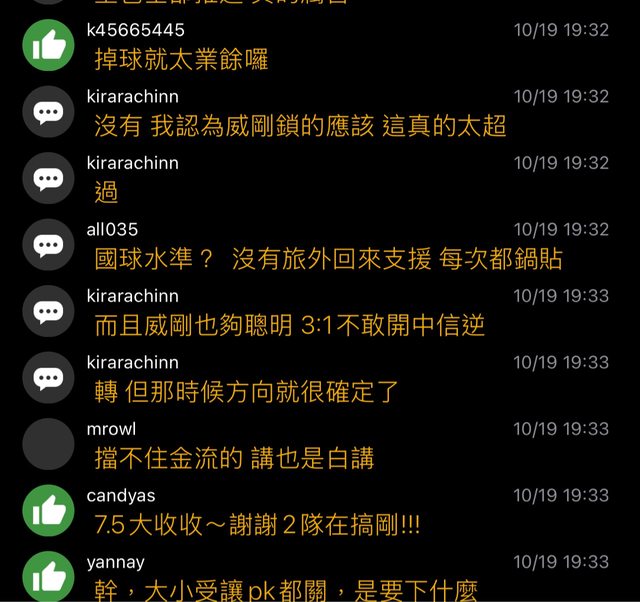The height and width of the screenshot is (602, 640).
Task: Select mrowl's comment 擋不住金流的
Action: click(x=234, y=459)
